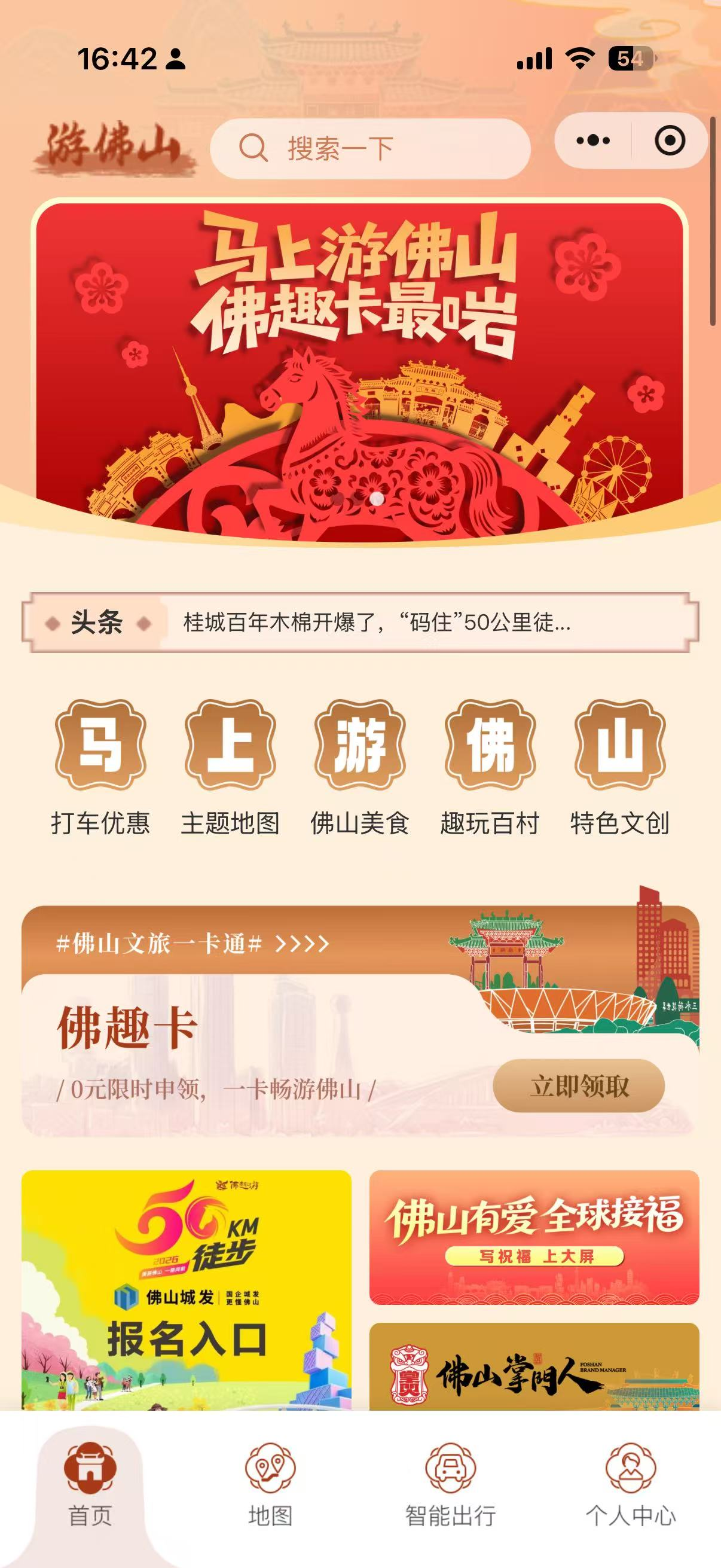This screenshot has width=721, height=1568.
Task: Open the 佛山有爱 全球接福 card
Action: coord(534,1237)
